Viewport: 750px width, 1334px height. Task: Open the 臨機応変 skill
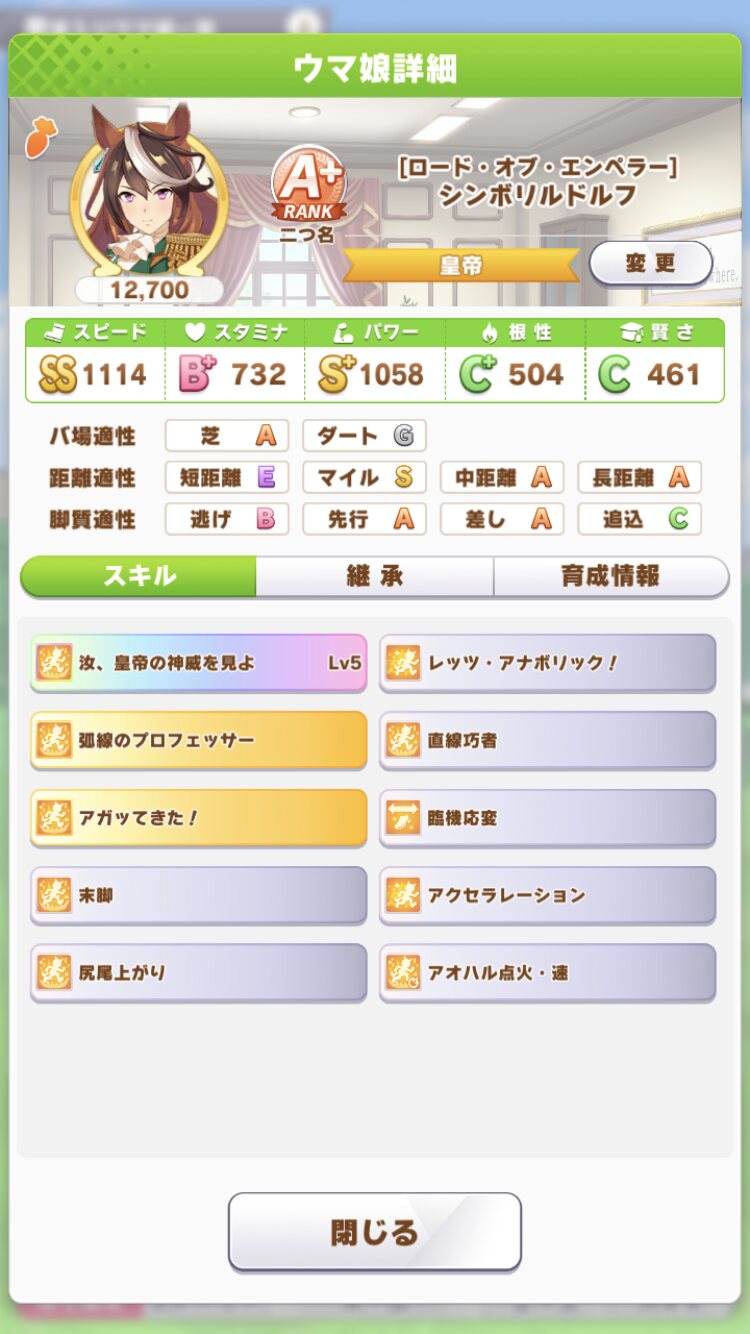(x=547, y=817)
